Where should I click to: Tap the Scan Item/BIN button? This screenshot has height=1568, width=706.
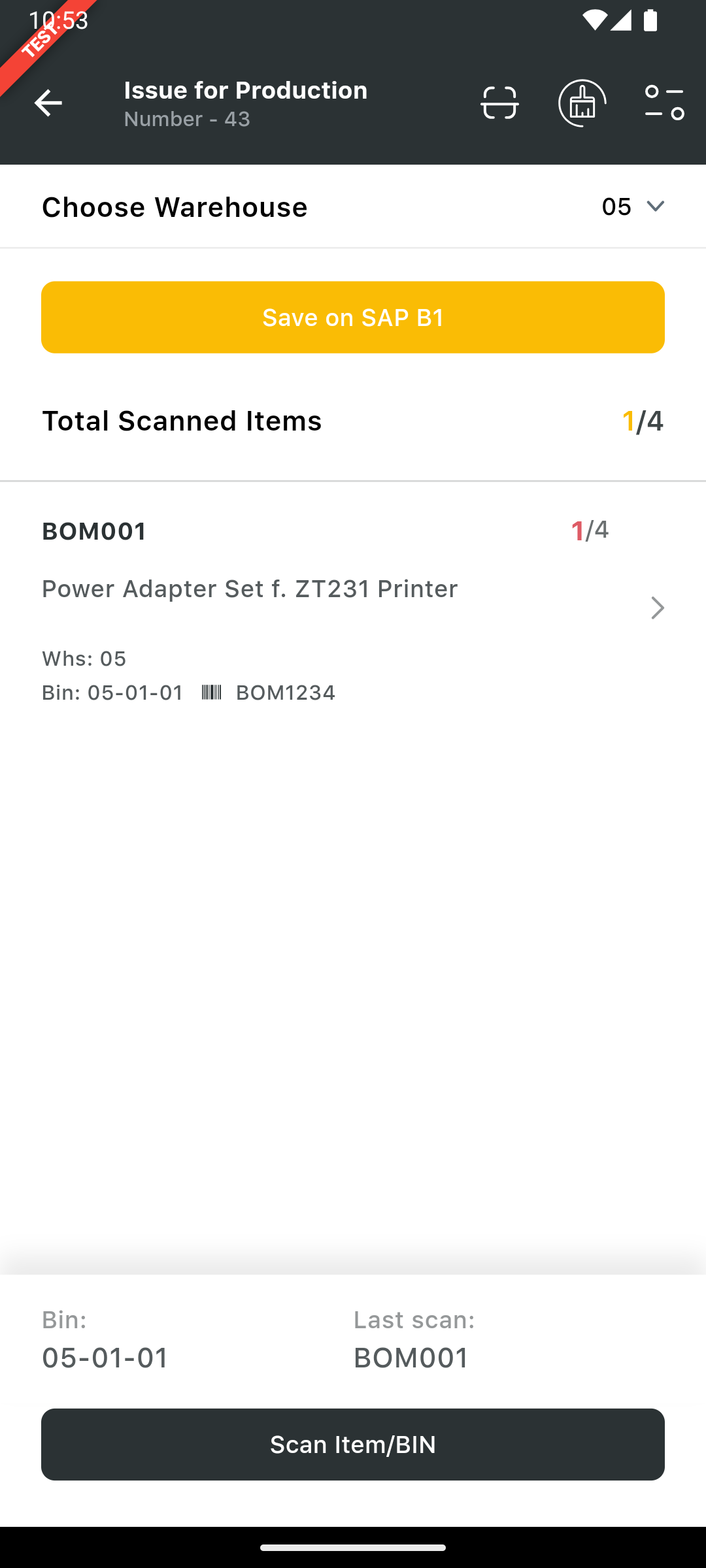(353, 1444)
